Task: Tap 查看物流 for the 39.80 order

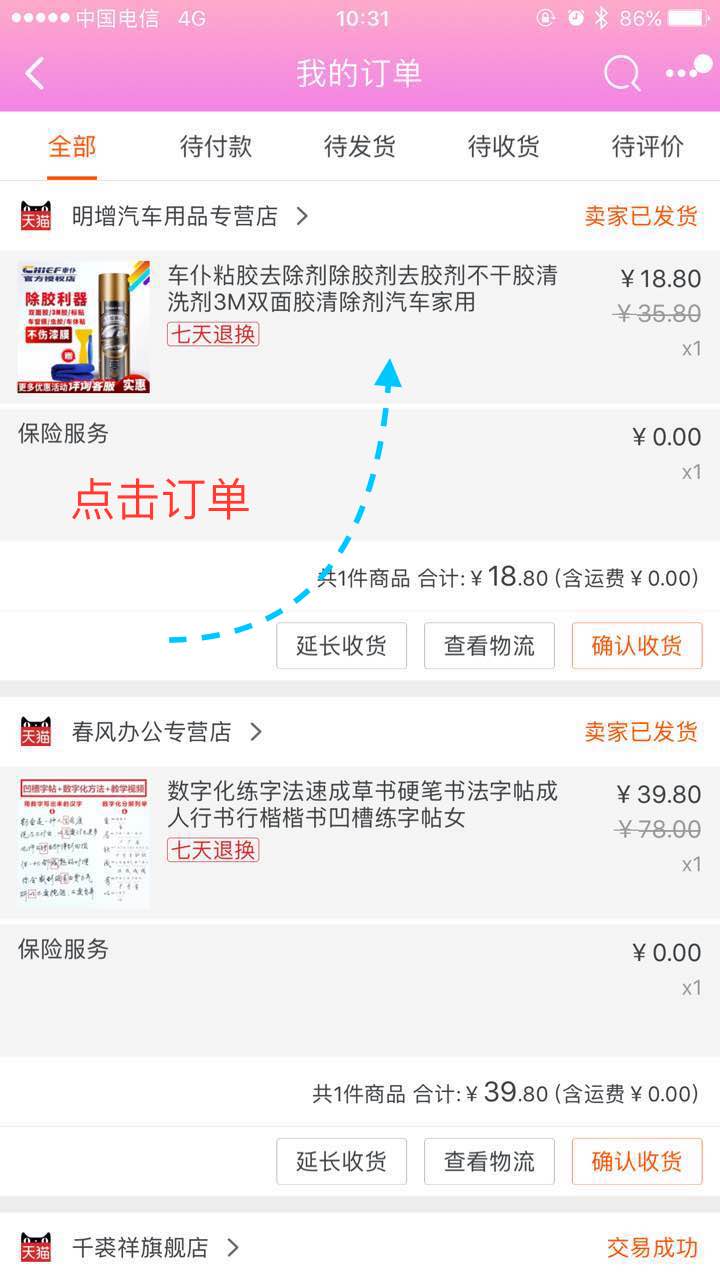Action: click(489, 1162)
